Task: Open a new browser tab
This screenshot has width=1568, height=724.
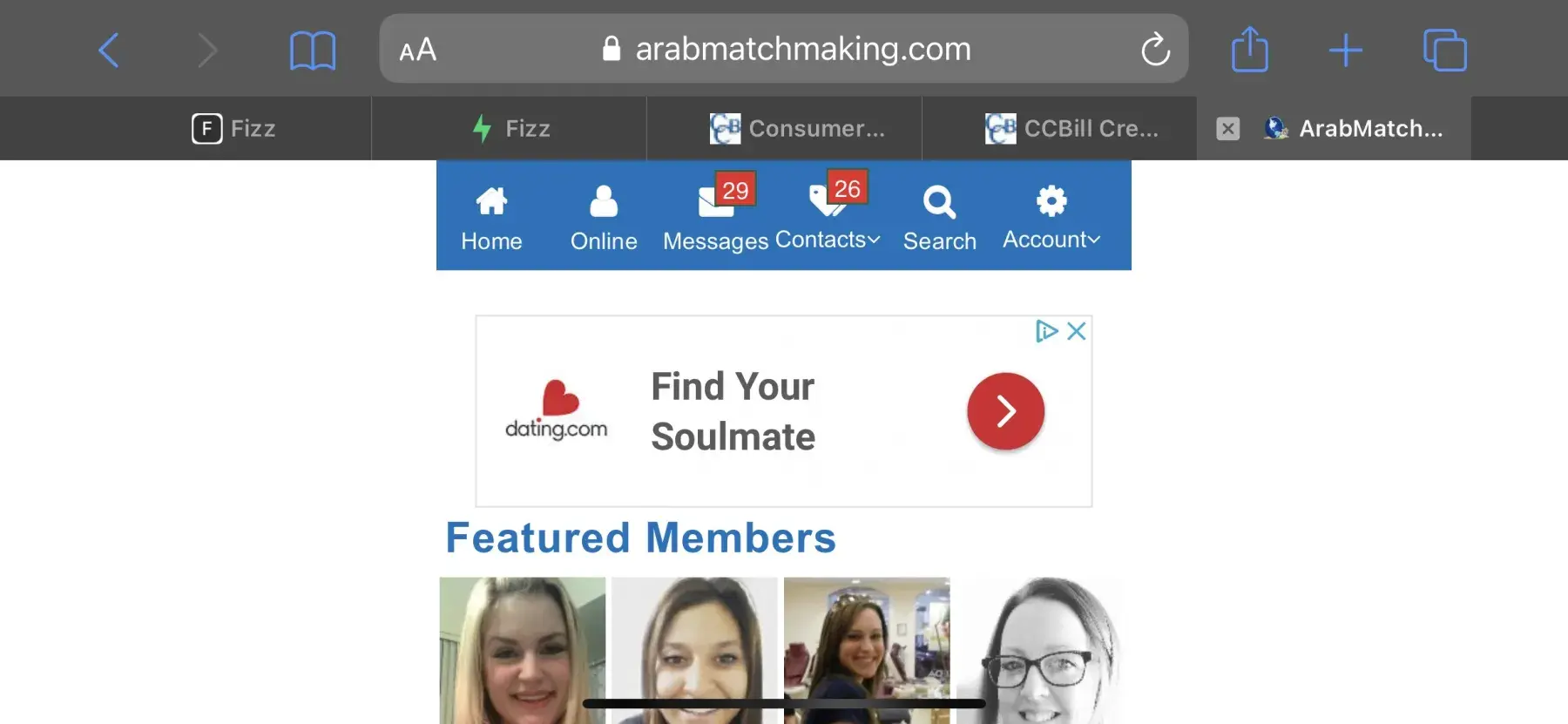Action: coord(1345,50)
